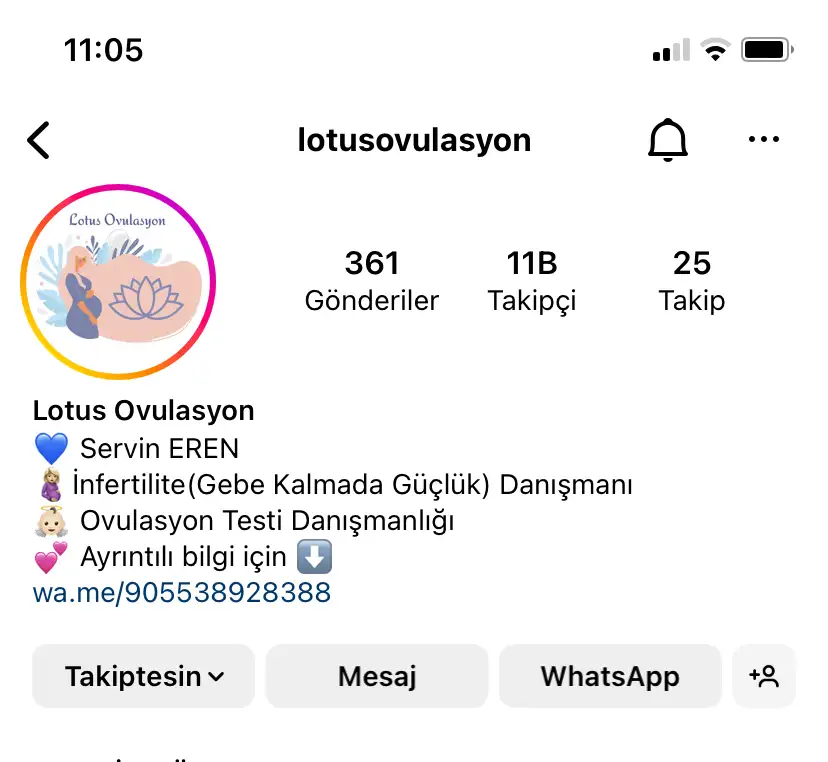View the Lotus Ovulasyon story ring
Screen dimensions: 828x762
pyautogui.click(x=118, y=281)
